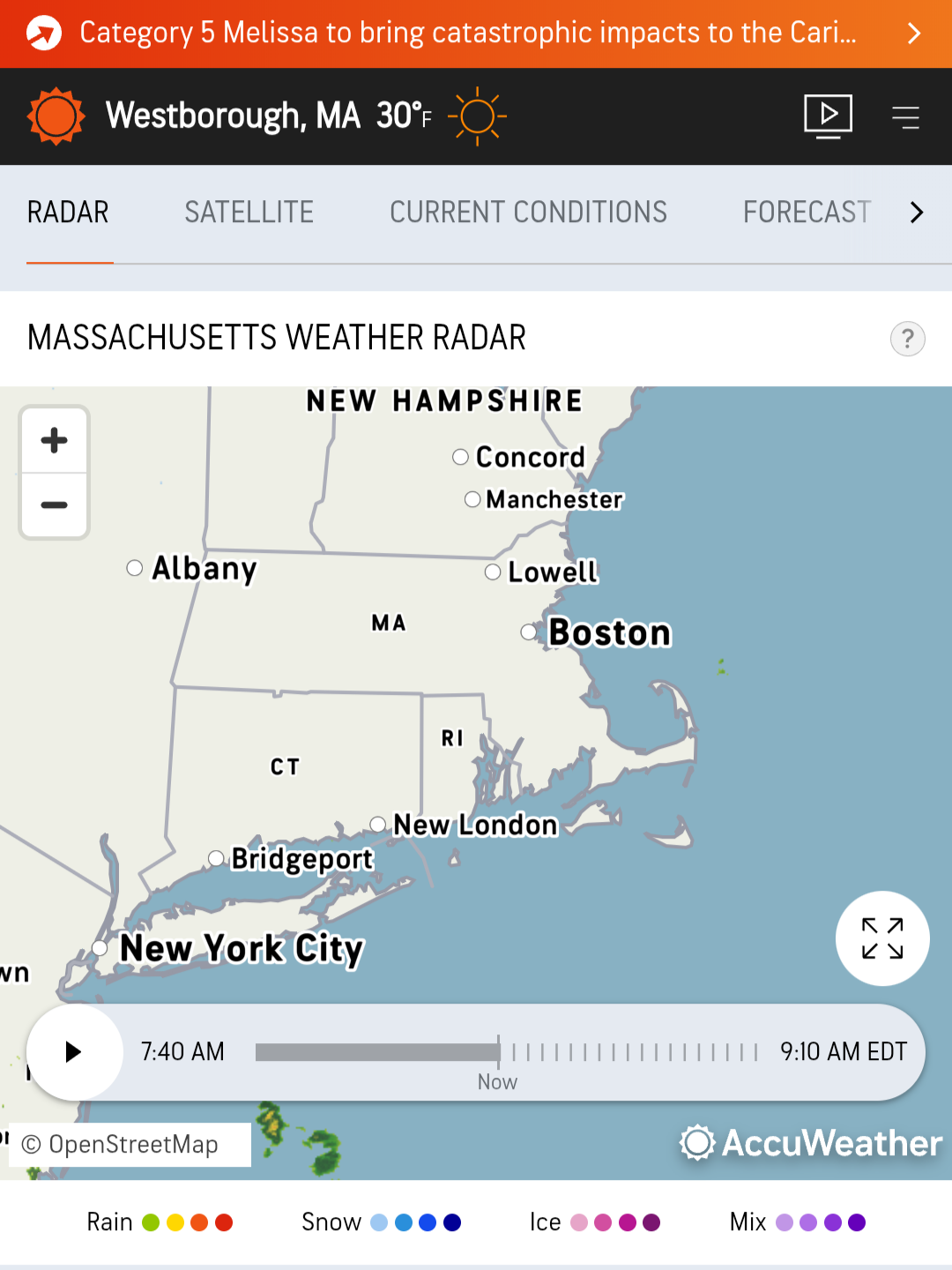
Task: Expand the radar map to fullscreen
Action: click(882, 938)
